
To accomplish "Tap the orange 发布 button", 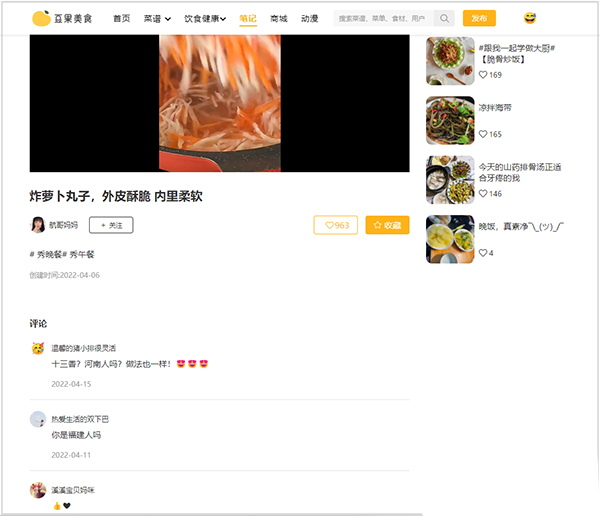I will 479,18.
